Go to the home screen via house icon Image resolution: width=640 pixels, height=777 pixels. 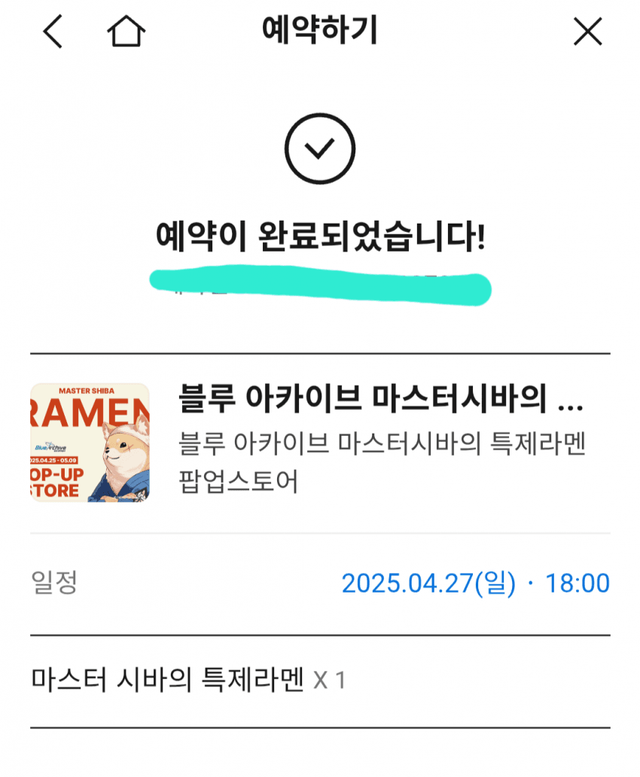(x=126, y=32)
